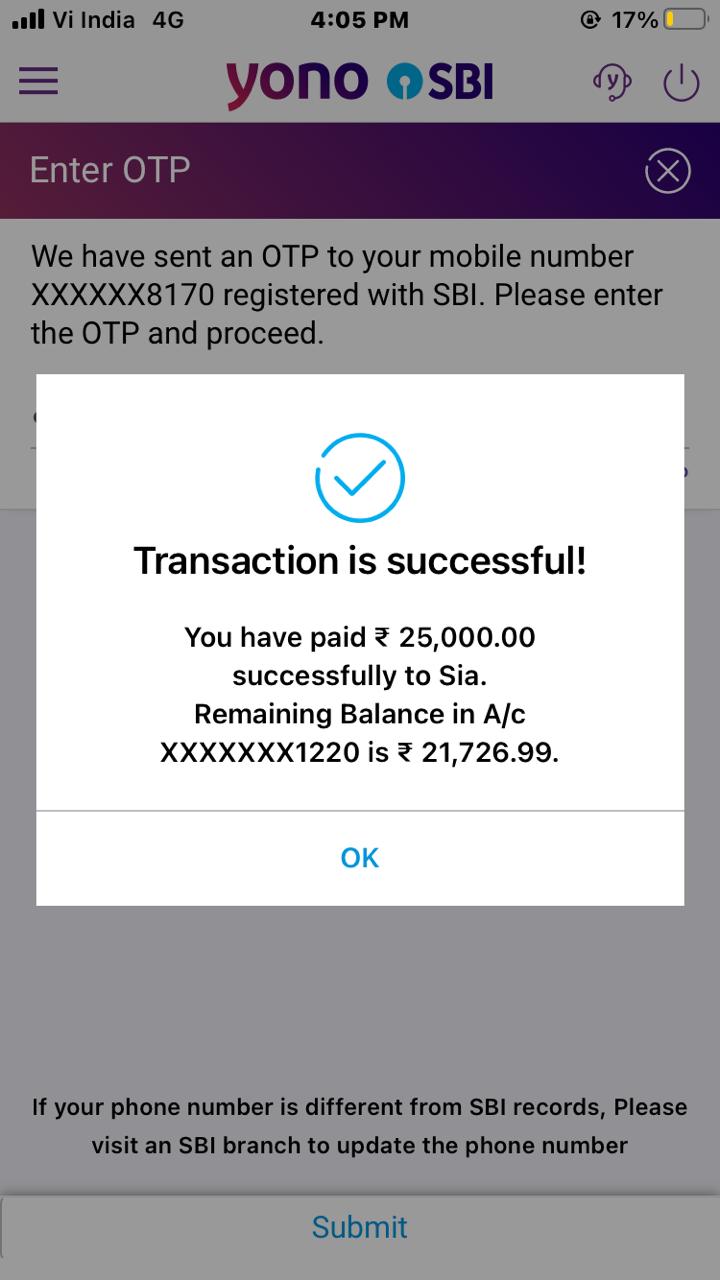Viewport: 720px width, 1280px height.
Task: Close the Enter OTP screen
Action: pyautogui.click(x=668, y=170)
